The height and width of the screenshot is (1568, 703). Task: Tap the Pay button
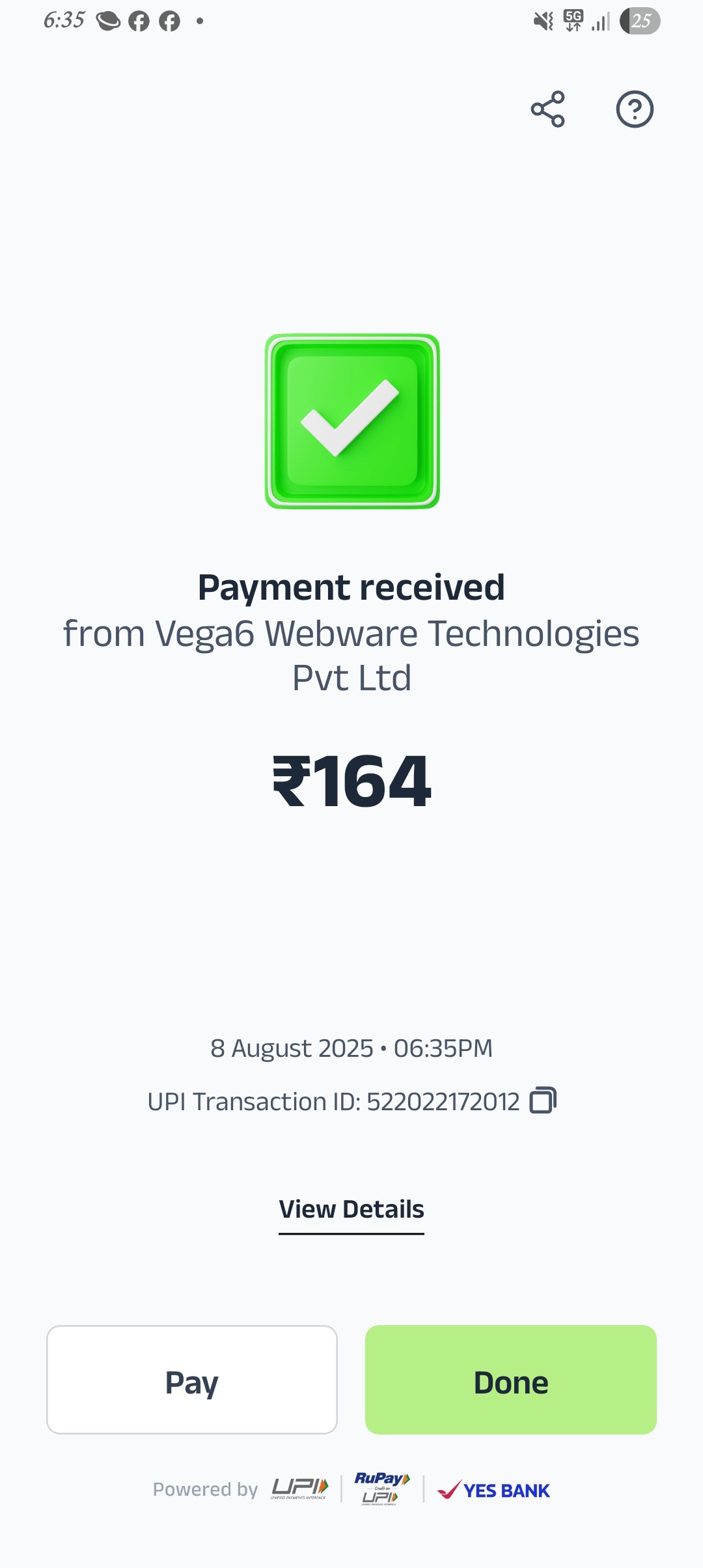click(192, 1379)
